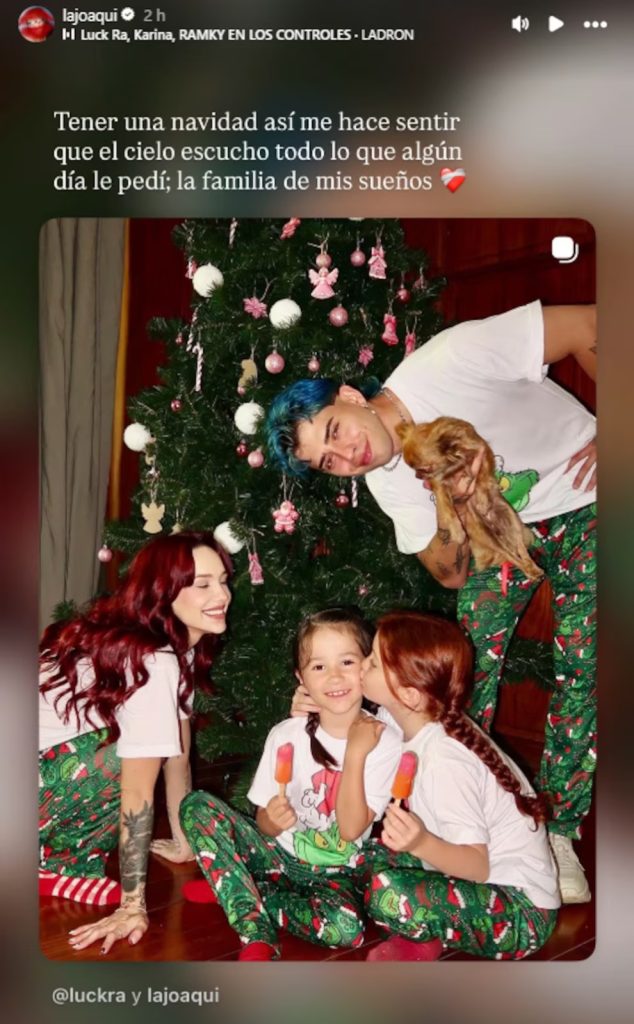The image size is (634, 1024).
Task: Open lajoaqui's profile picture
Action: 36,24
